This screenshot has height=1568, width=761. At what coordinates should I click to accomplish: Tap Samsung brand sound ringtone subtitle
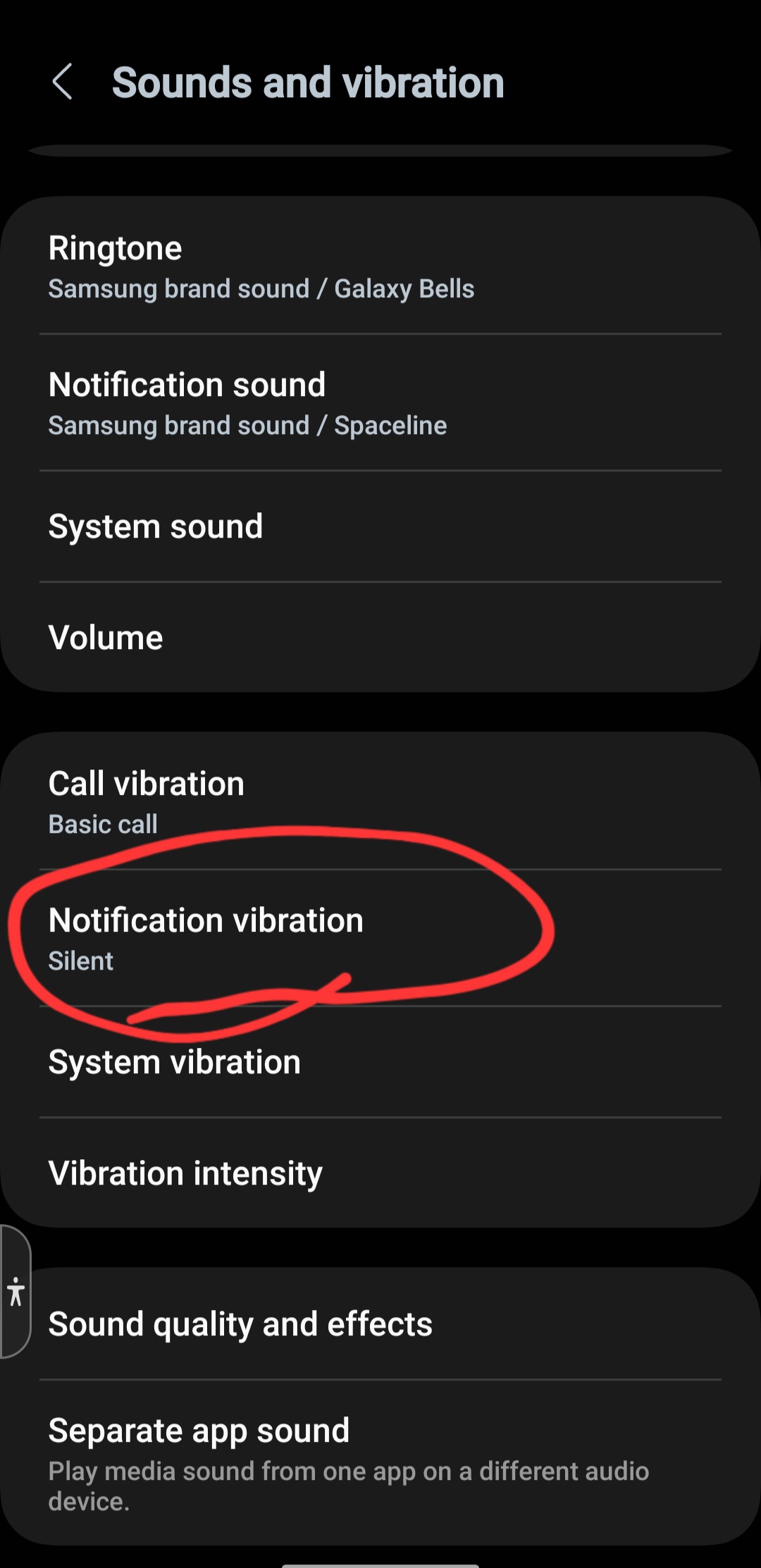click(x=261, y=289)
